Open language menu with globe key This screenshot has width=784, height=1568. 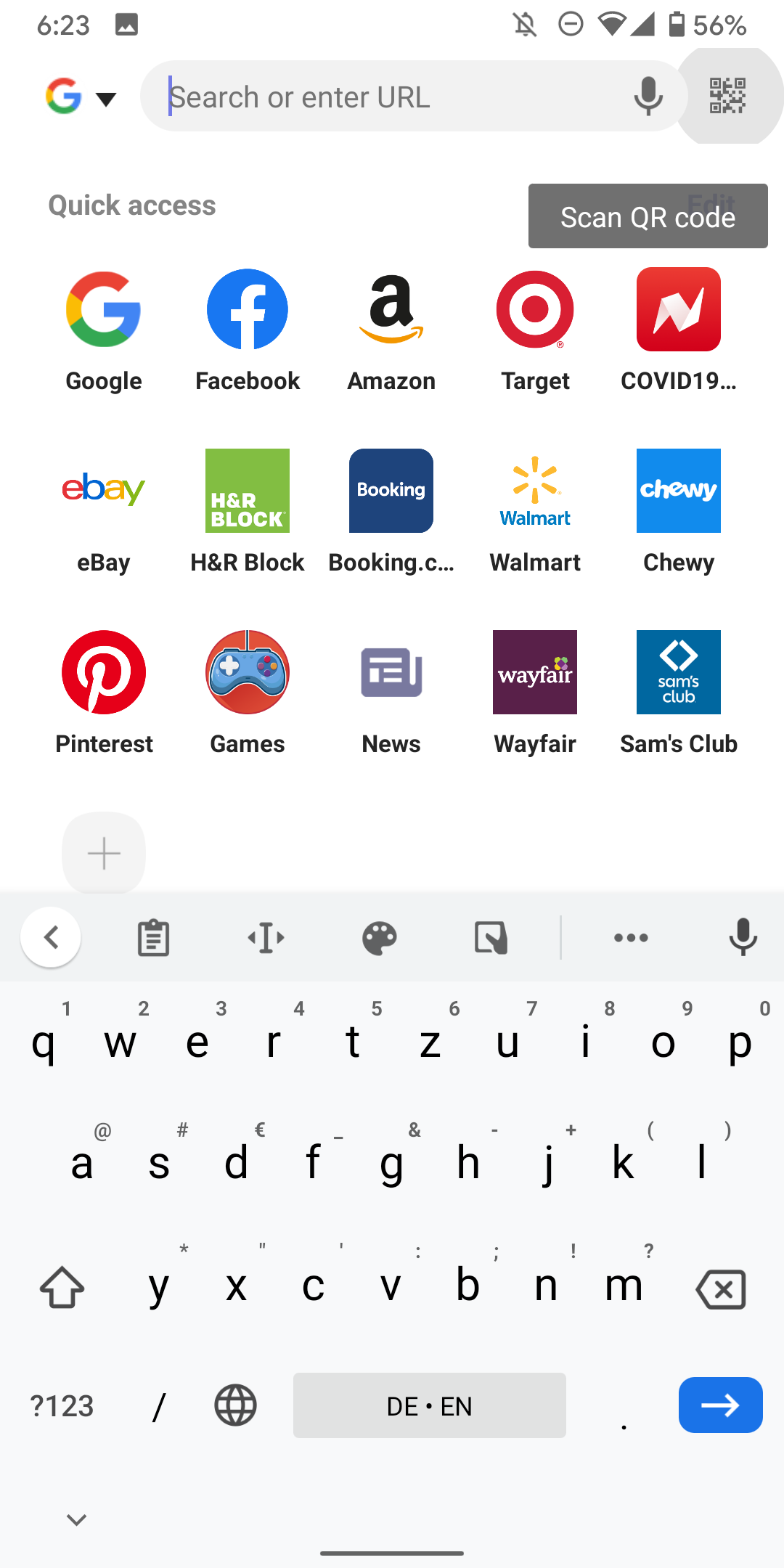236,1405
